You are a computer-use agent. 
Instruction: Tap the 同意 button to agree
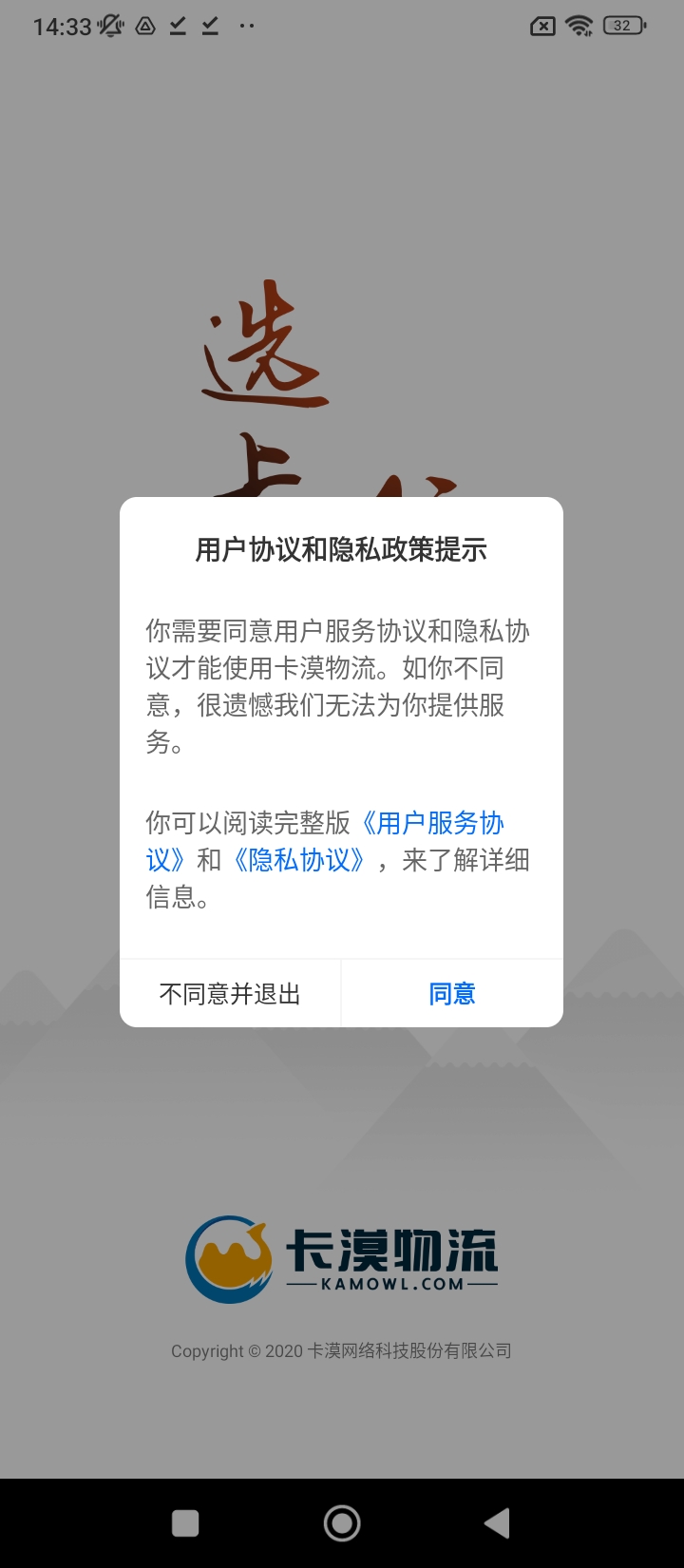[452, 994]
